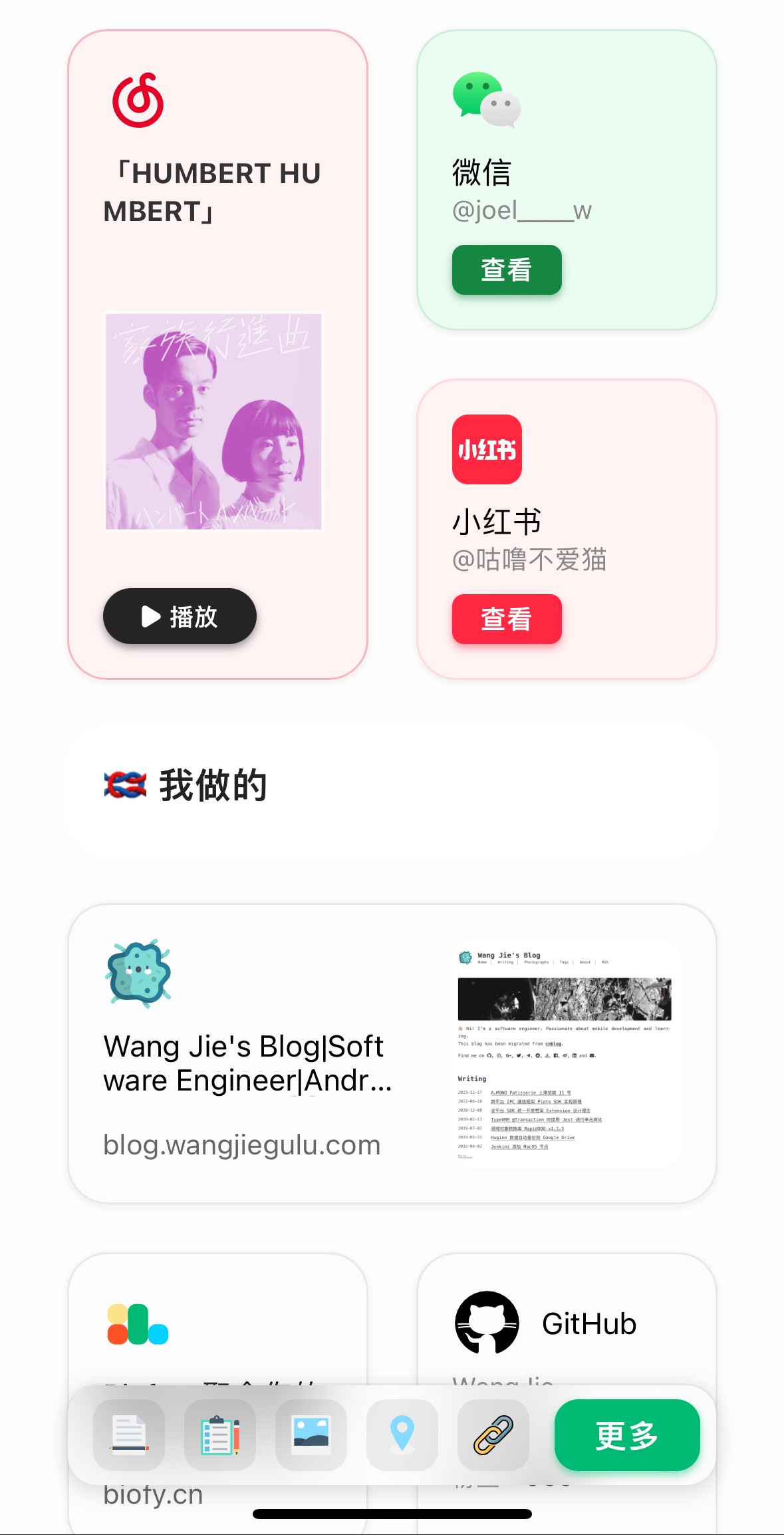Image resolution: width=784 pixels, height=1535 pixels.
Task: Add an image block
Action: [x=311, y=1435]
